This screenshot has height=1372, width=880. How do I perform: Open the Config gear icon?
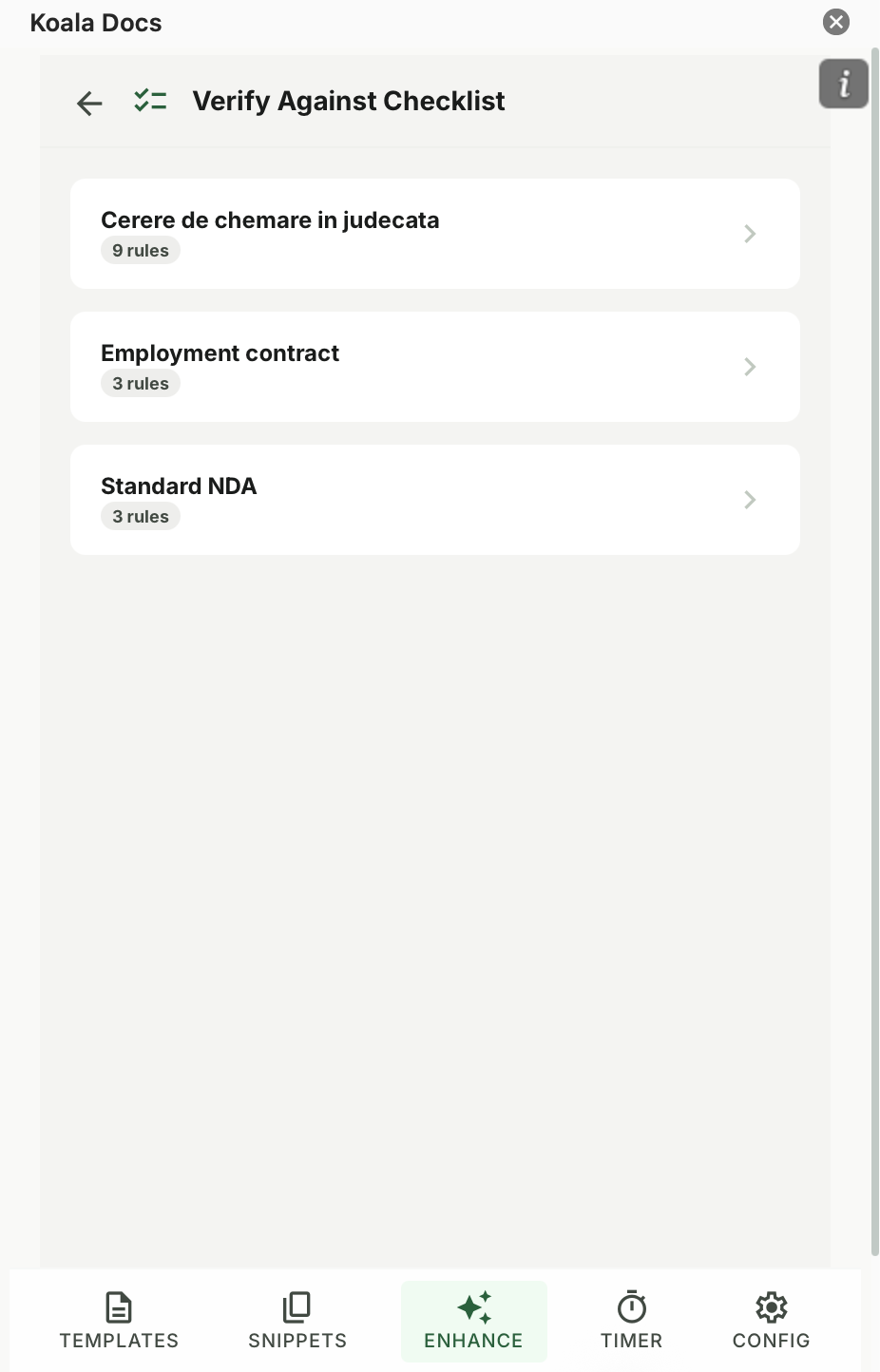tap(771, 1307)
